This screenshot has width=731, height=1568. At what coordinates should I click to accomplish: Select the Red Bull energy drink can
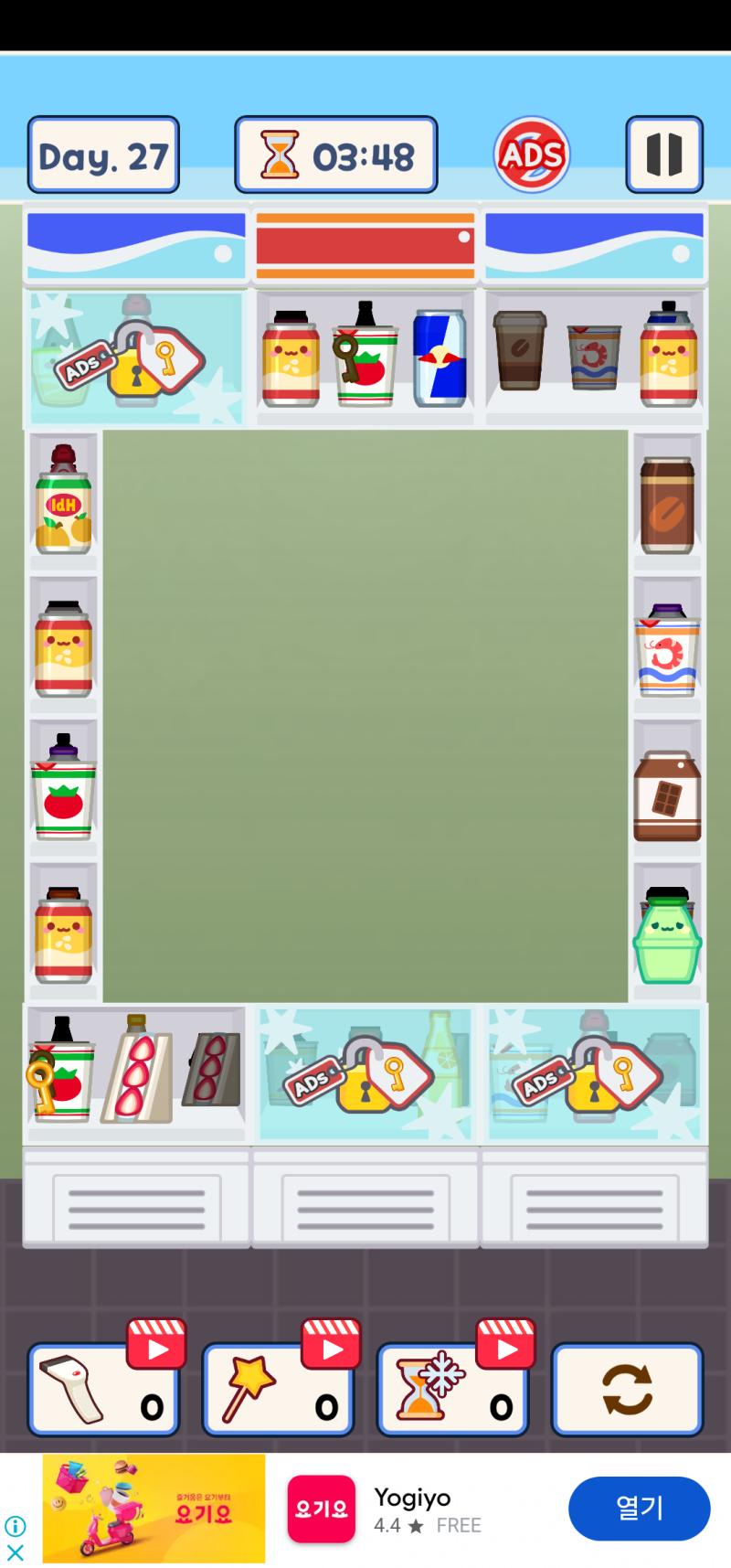tap(440, 358)
